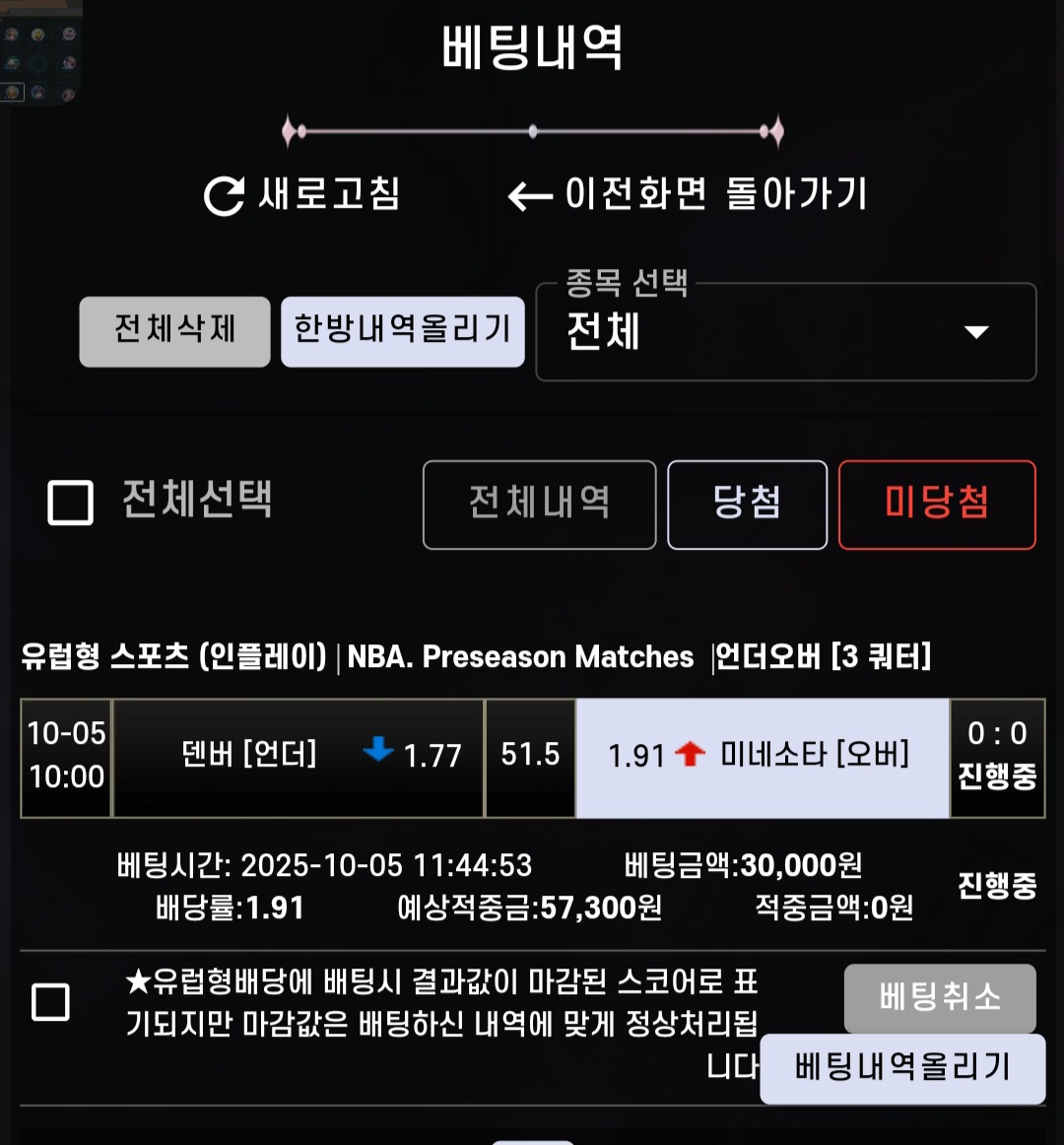Viewport: 1064px width, 1145px height.
Task: Select the checkbox for the NBA bet
Action: click(x=51, y=1002)
